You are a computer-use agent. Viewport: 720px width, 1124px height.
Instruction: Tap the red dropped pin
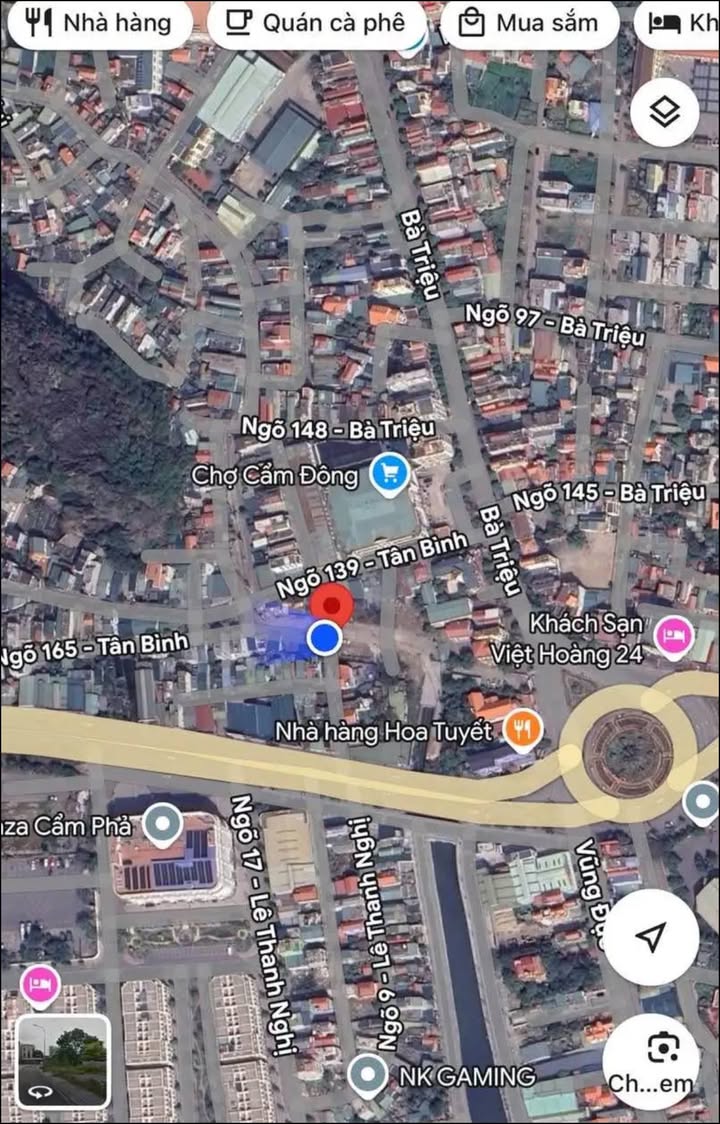[x=331, y=606]
